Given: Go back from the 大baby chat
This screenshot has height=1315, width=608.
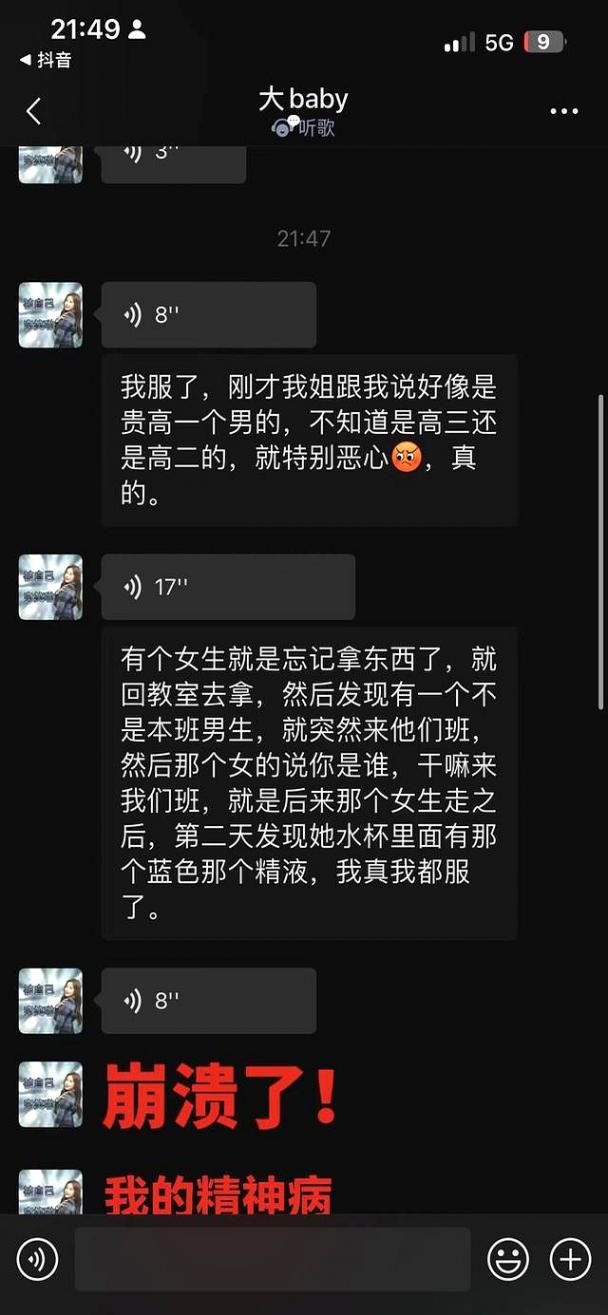Looking at the screenshot, I should [x=34, y=111].
